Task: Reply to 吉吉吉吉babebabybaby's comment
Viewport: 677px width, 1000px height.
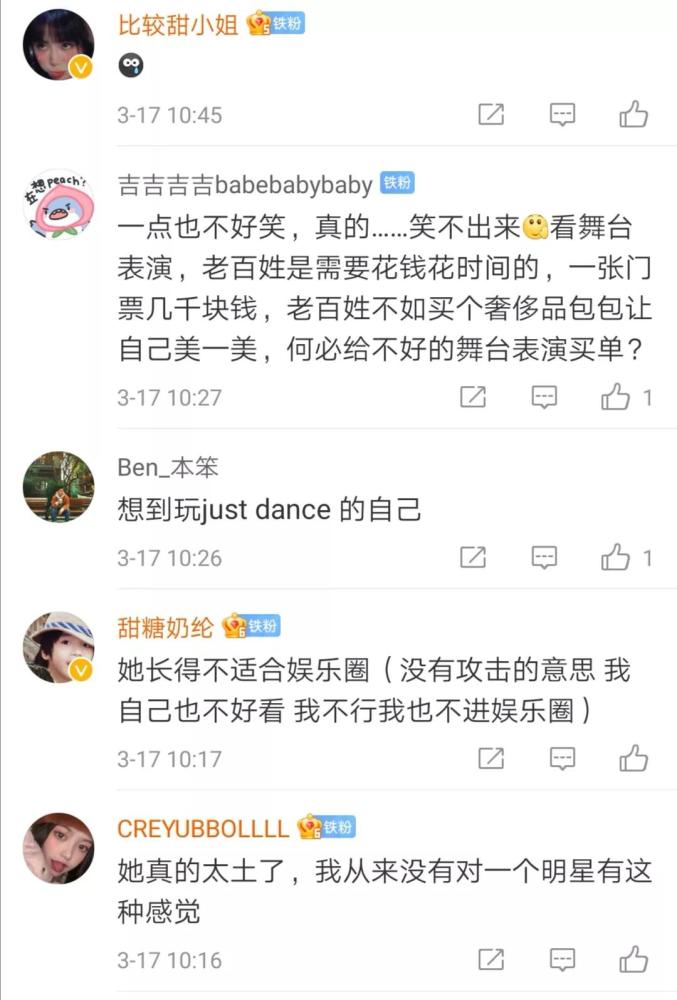Action: tap(544, 398)
